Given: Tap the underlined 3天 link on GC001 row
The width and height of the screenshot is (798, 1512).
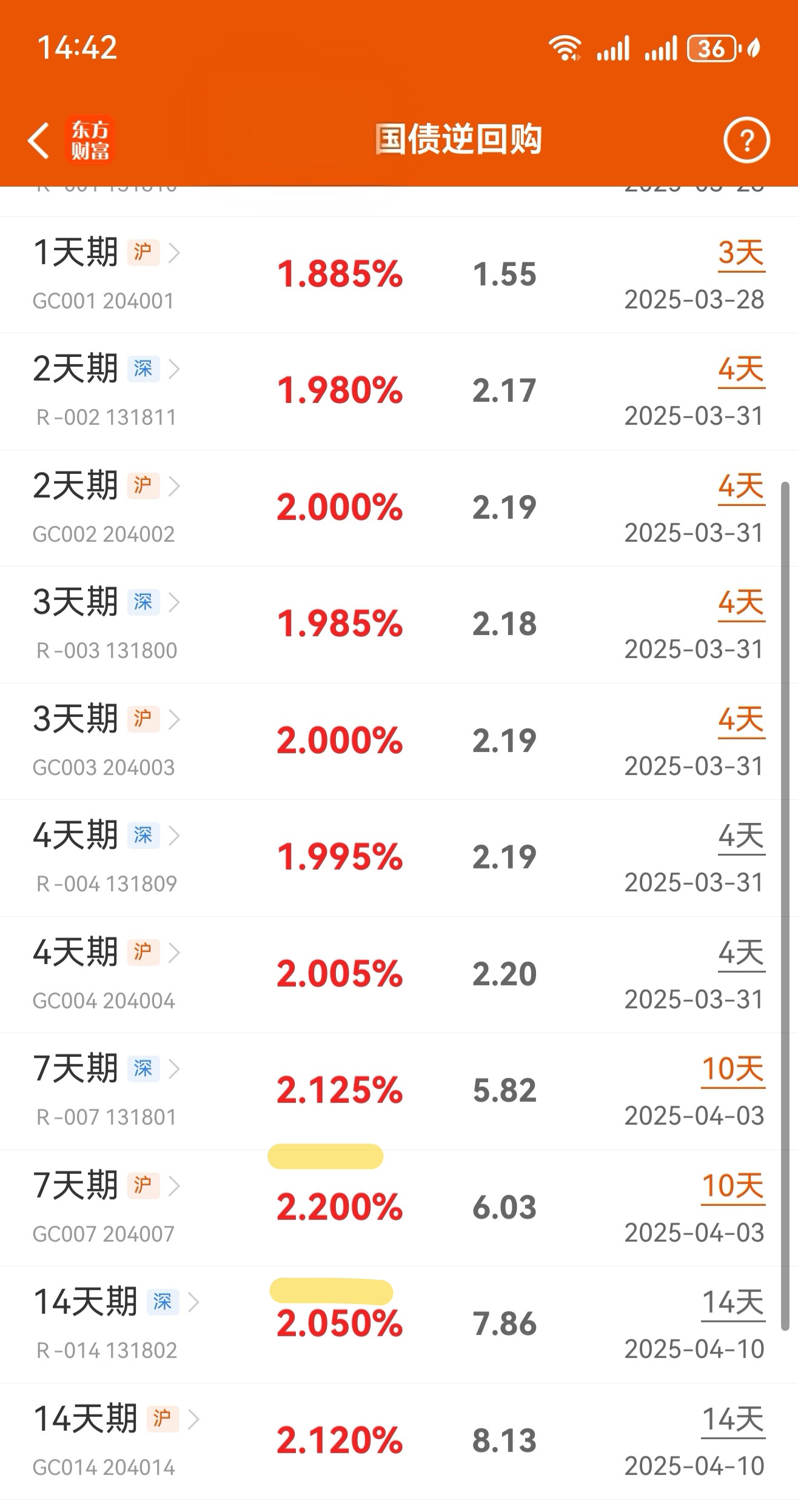Looking at the screenshot, I should (x=740, y=255).
